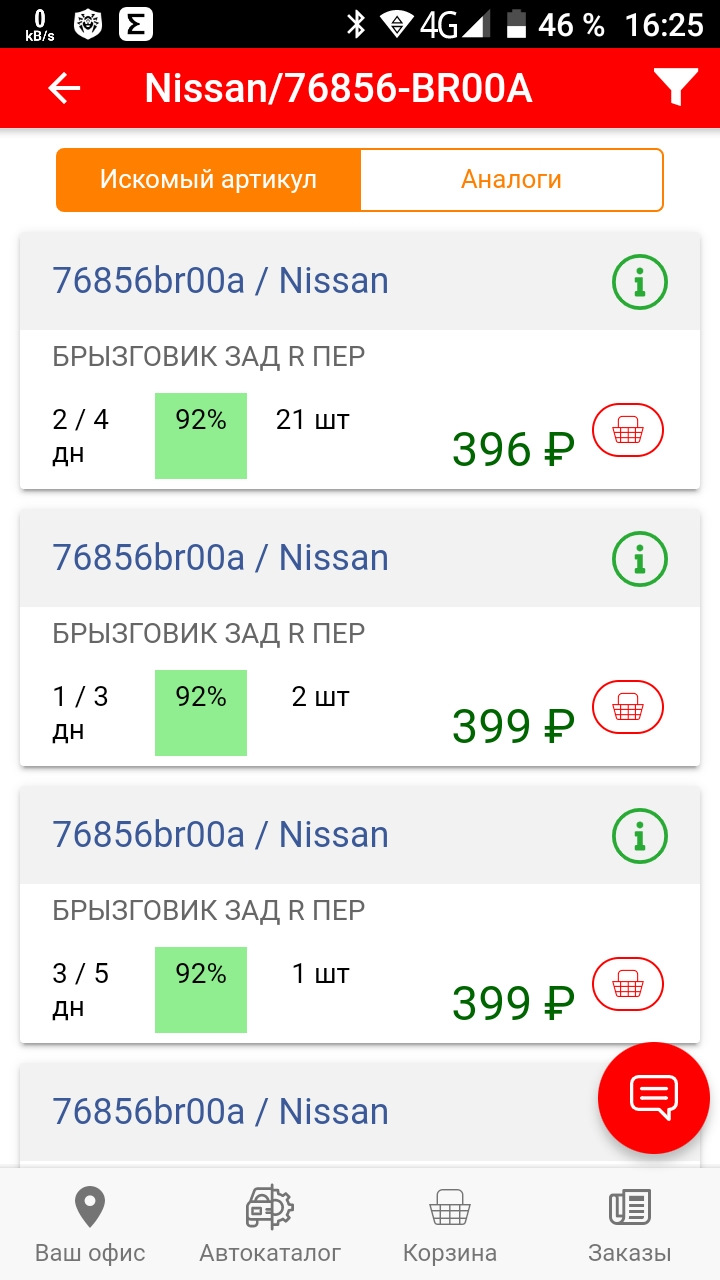This screenshot has height=1280, width=720.
Task: Go back using the header arrow
Action: coord(64,89)
